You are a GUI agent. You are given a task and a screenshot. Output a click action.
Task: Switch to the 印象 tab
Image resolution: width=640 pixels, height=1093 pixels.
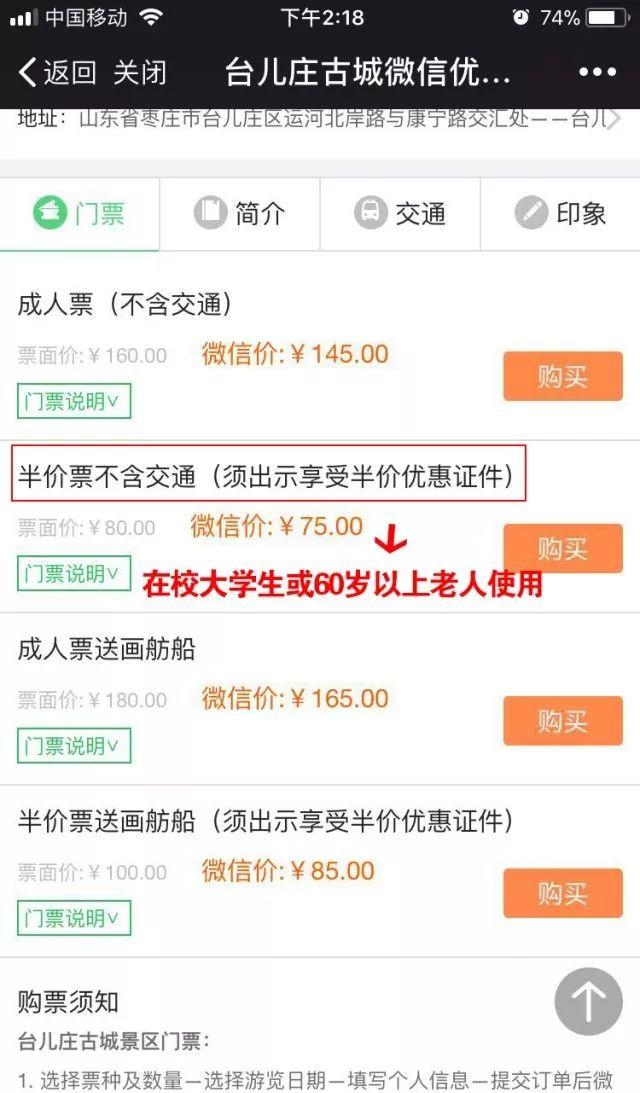coord(560,213)
